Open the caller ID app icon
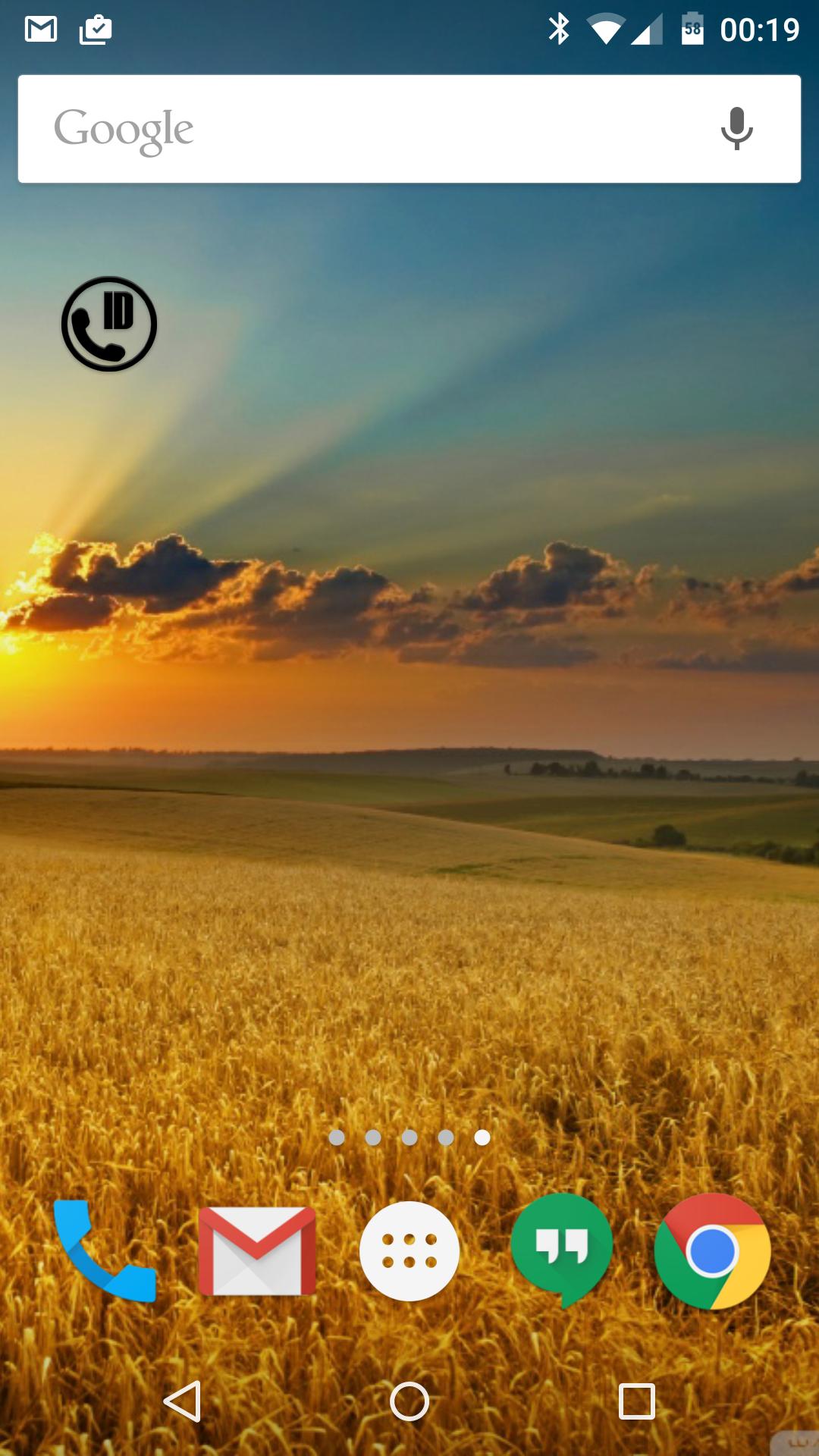The height and width of the screenshot is (1456, 819). point(109,324)
